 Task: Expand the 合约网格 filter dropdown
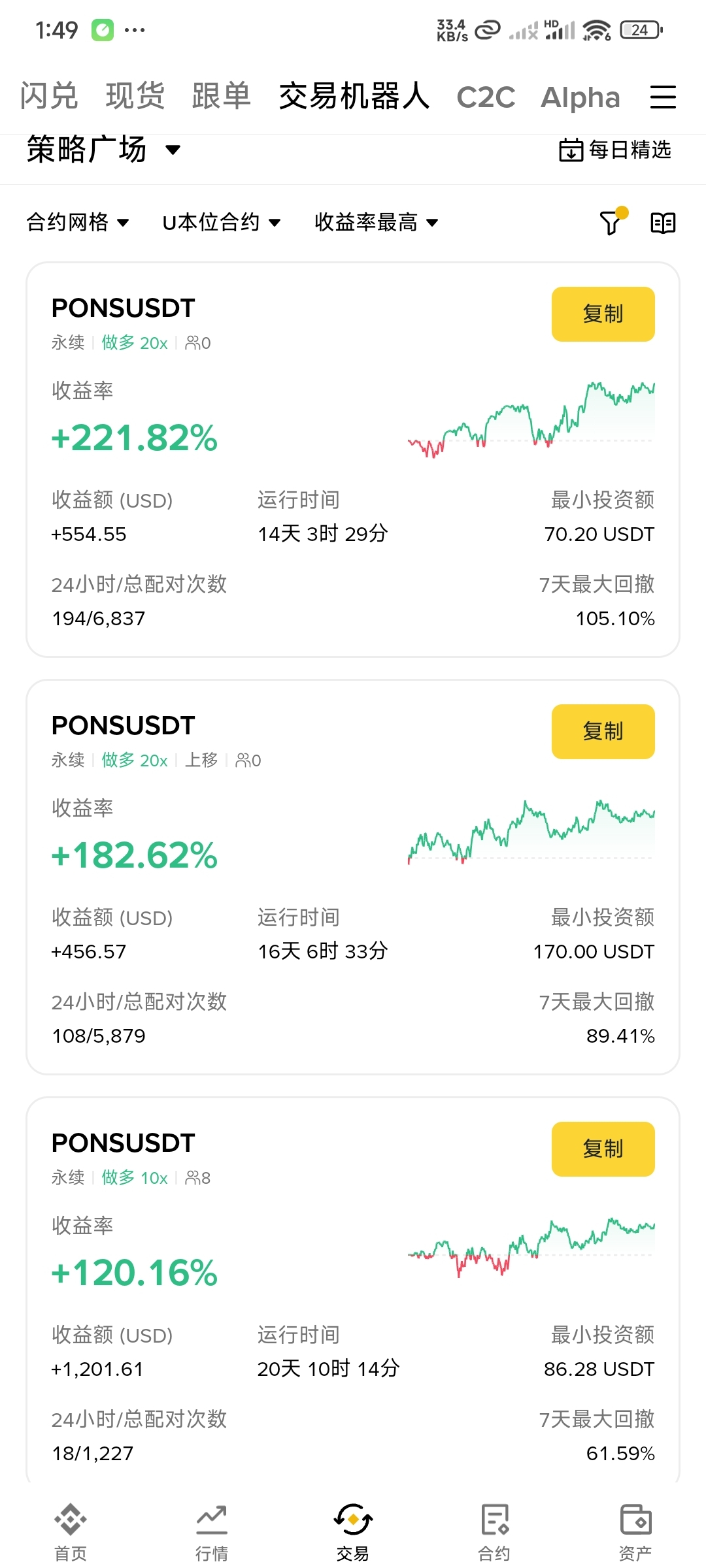pyautogui.click(x=78, y=222)
